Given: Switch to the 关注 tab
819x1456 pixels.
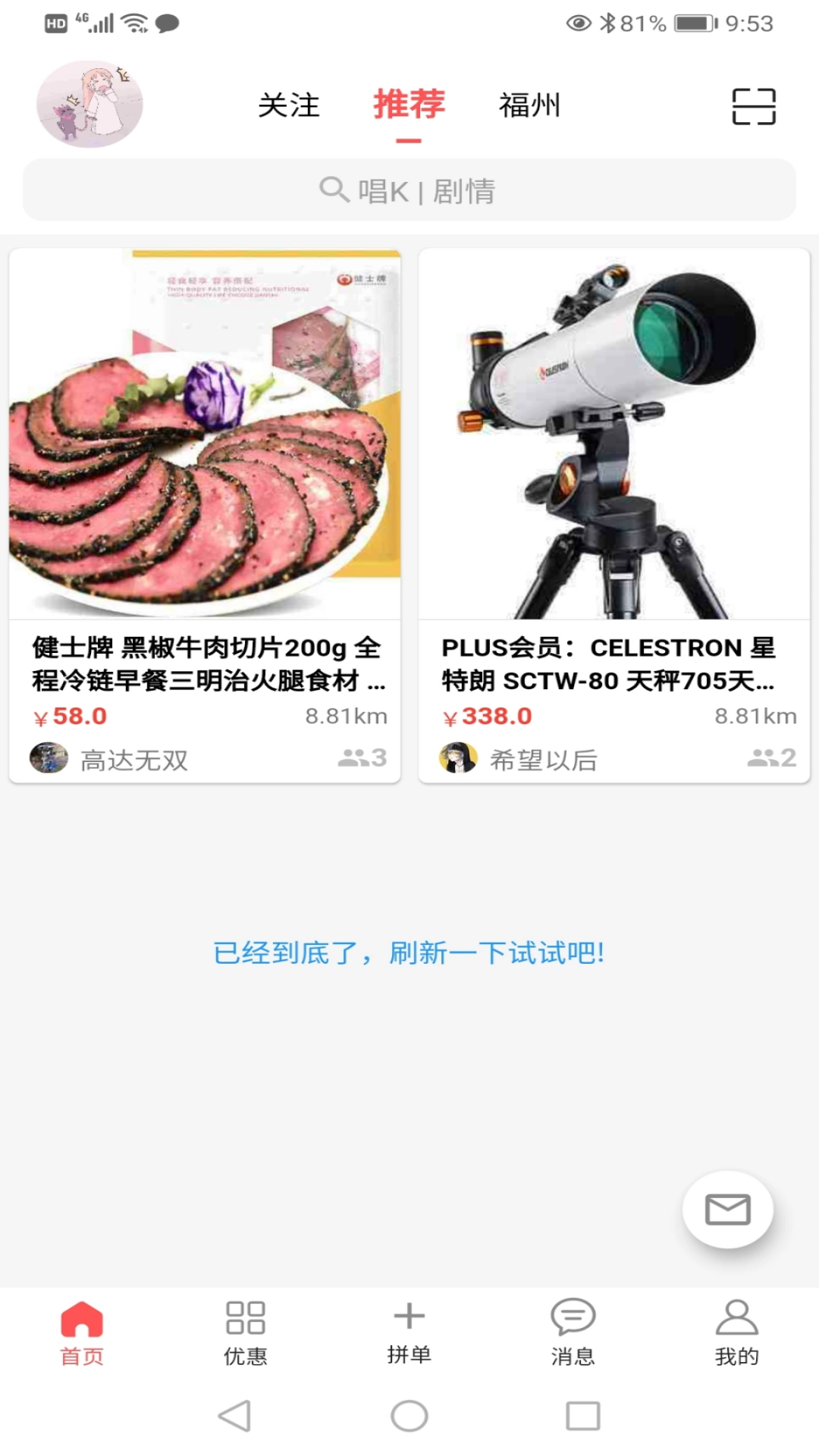Looking at the screenshot, I should coord(289,105).
